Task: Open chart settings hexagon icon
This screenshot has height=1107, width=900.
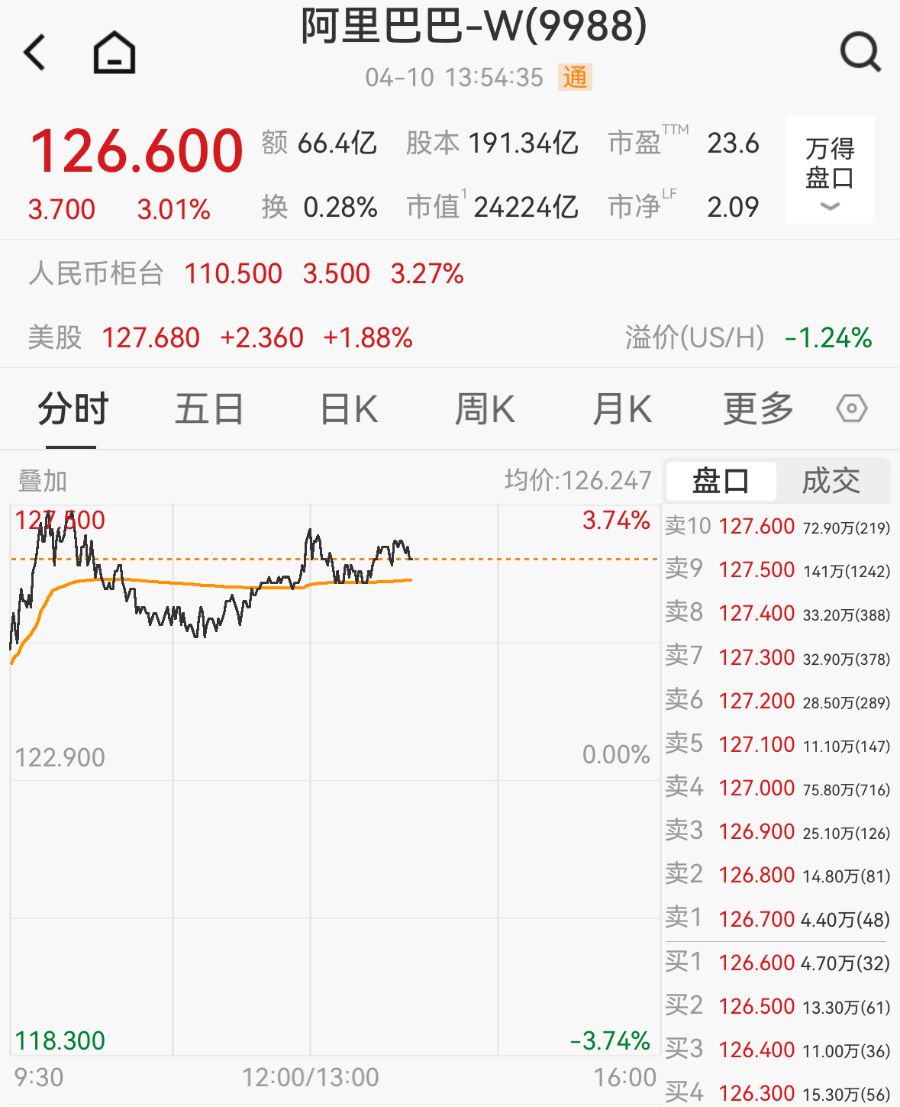Action: (x=851, y=409)
